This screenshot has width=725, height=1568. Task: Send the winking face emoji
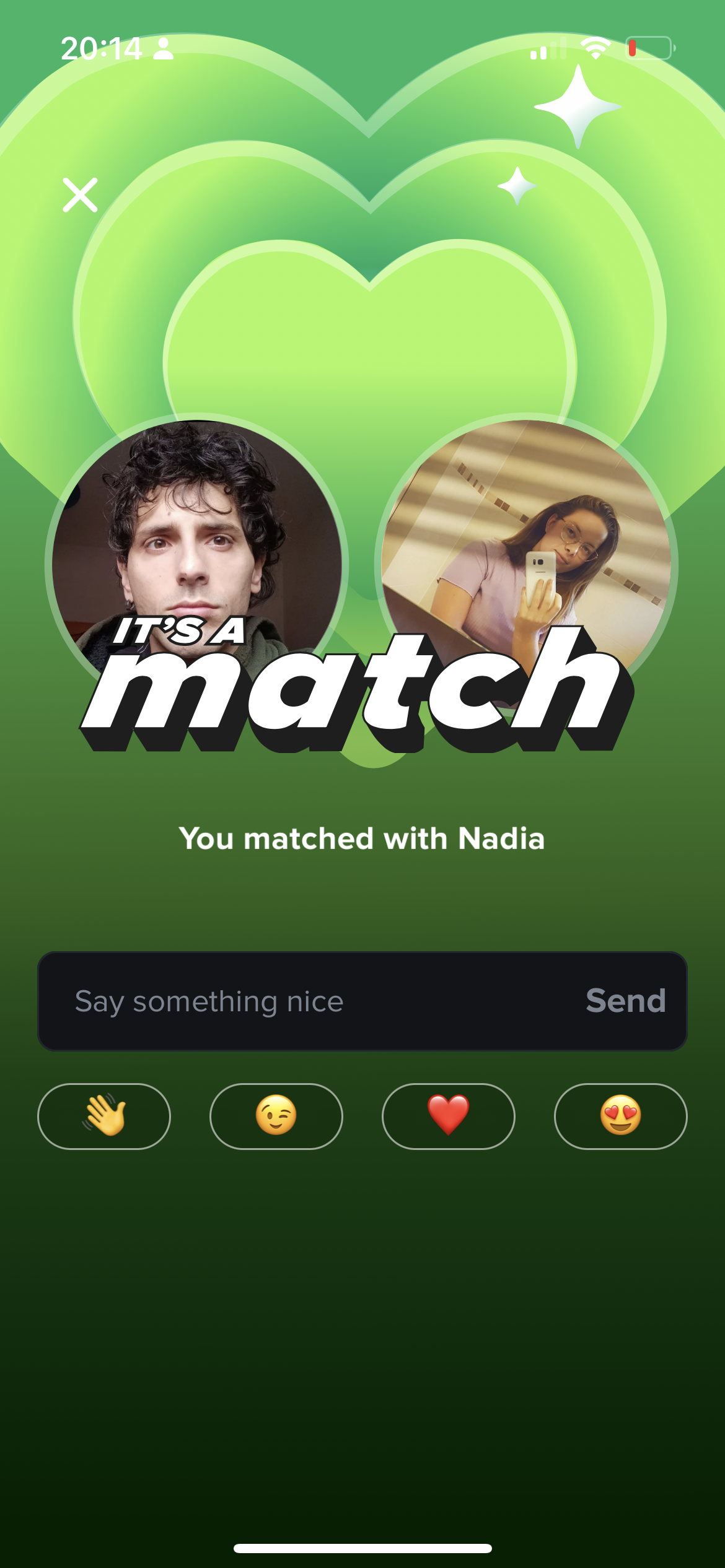[x=276, y=1116]
